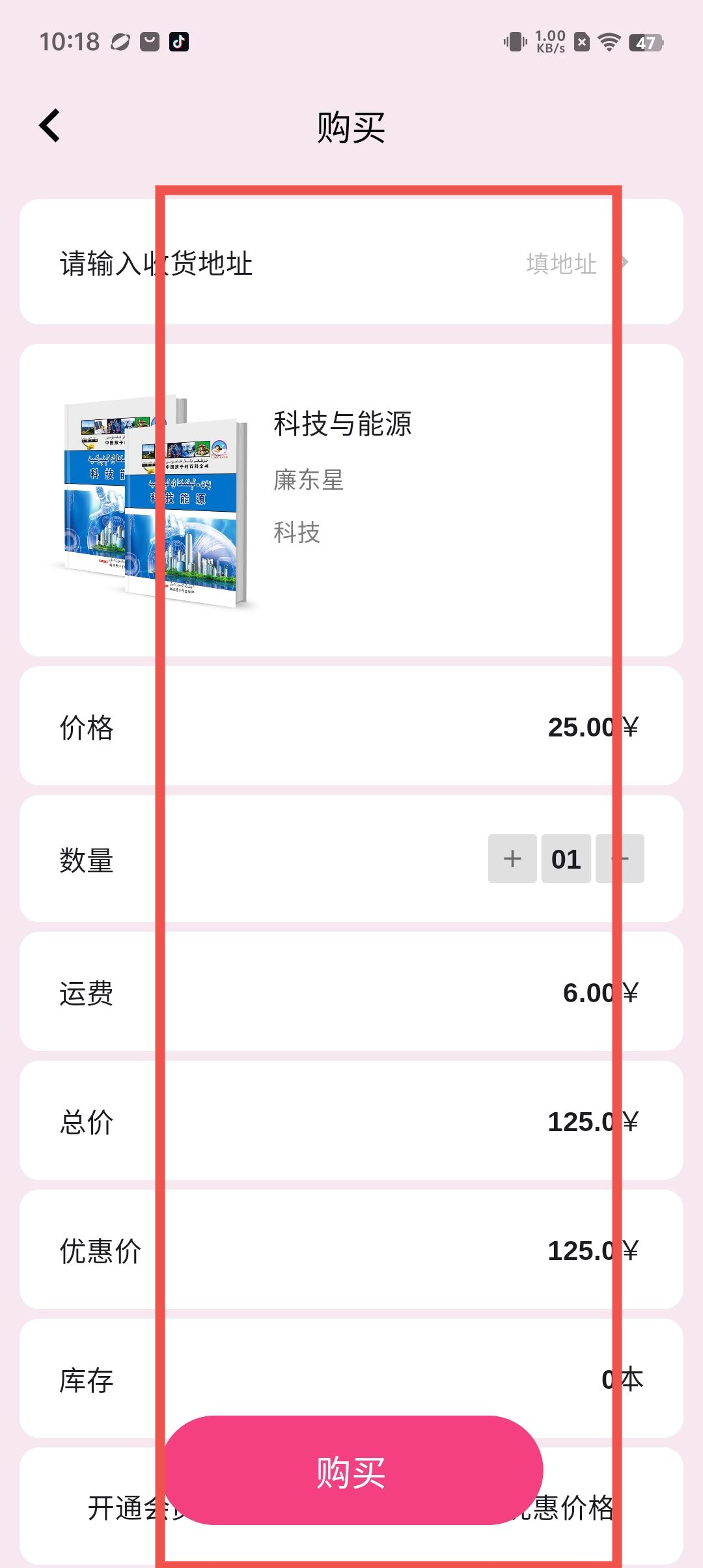Open the 请输入收货地址 address row
Screen dimensions: 703x1568
pos(351,262)
